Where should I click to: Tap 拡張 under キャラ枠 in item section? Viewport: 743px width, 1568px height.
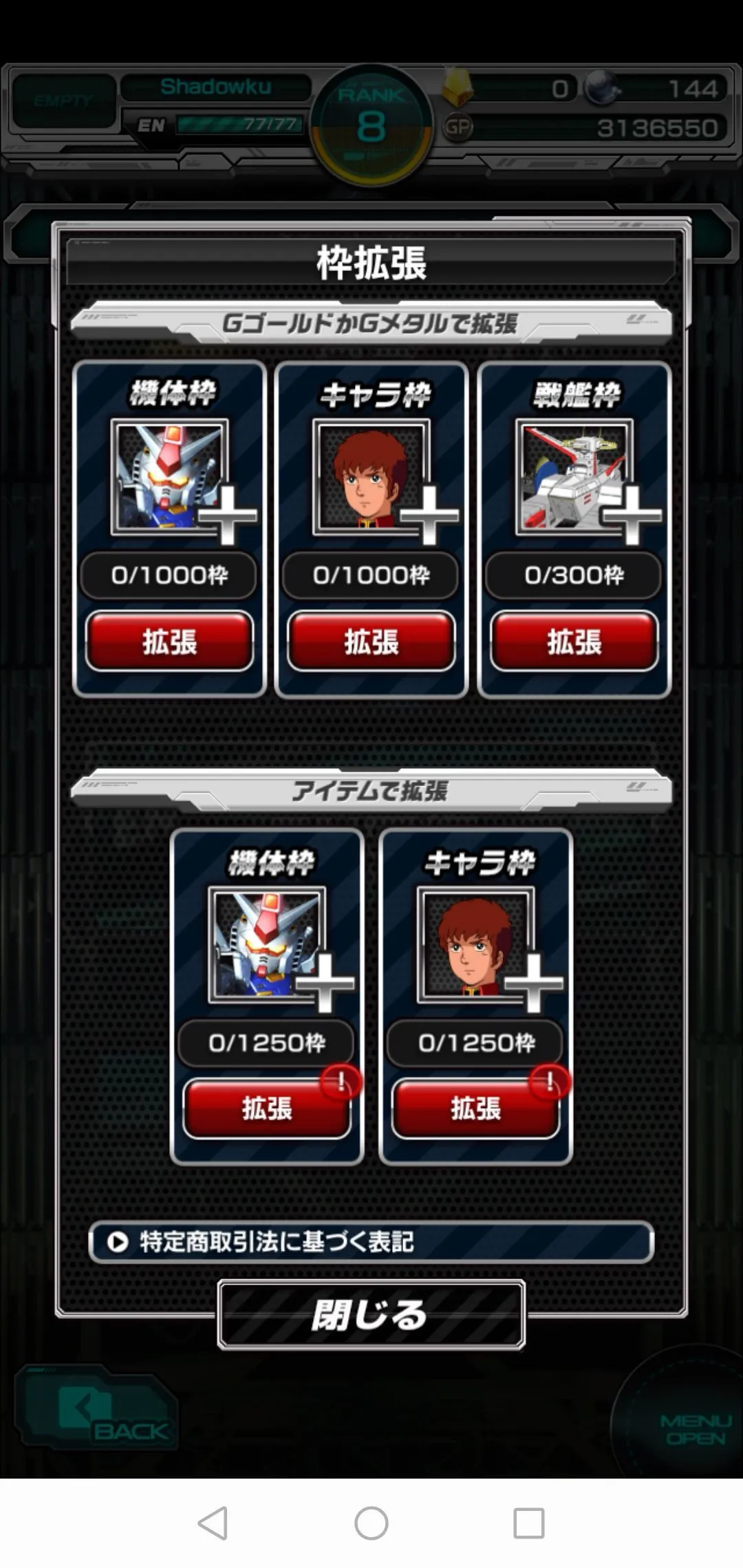pyautogui.click(x=475, y=1109)
